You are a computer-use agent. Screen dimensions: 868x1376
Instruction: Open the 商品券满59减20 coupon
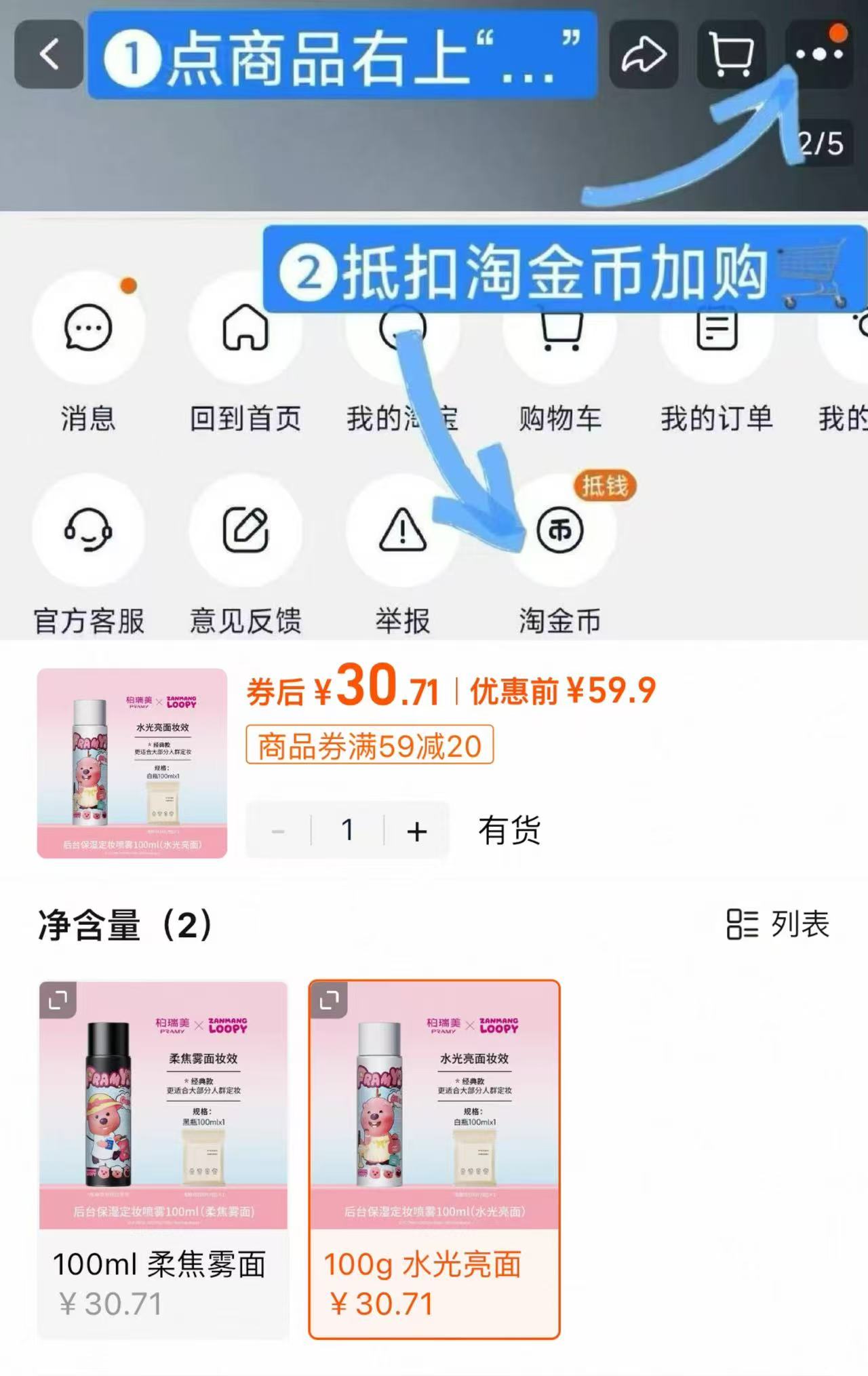click(x=370, y=746)
